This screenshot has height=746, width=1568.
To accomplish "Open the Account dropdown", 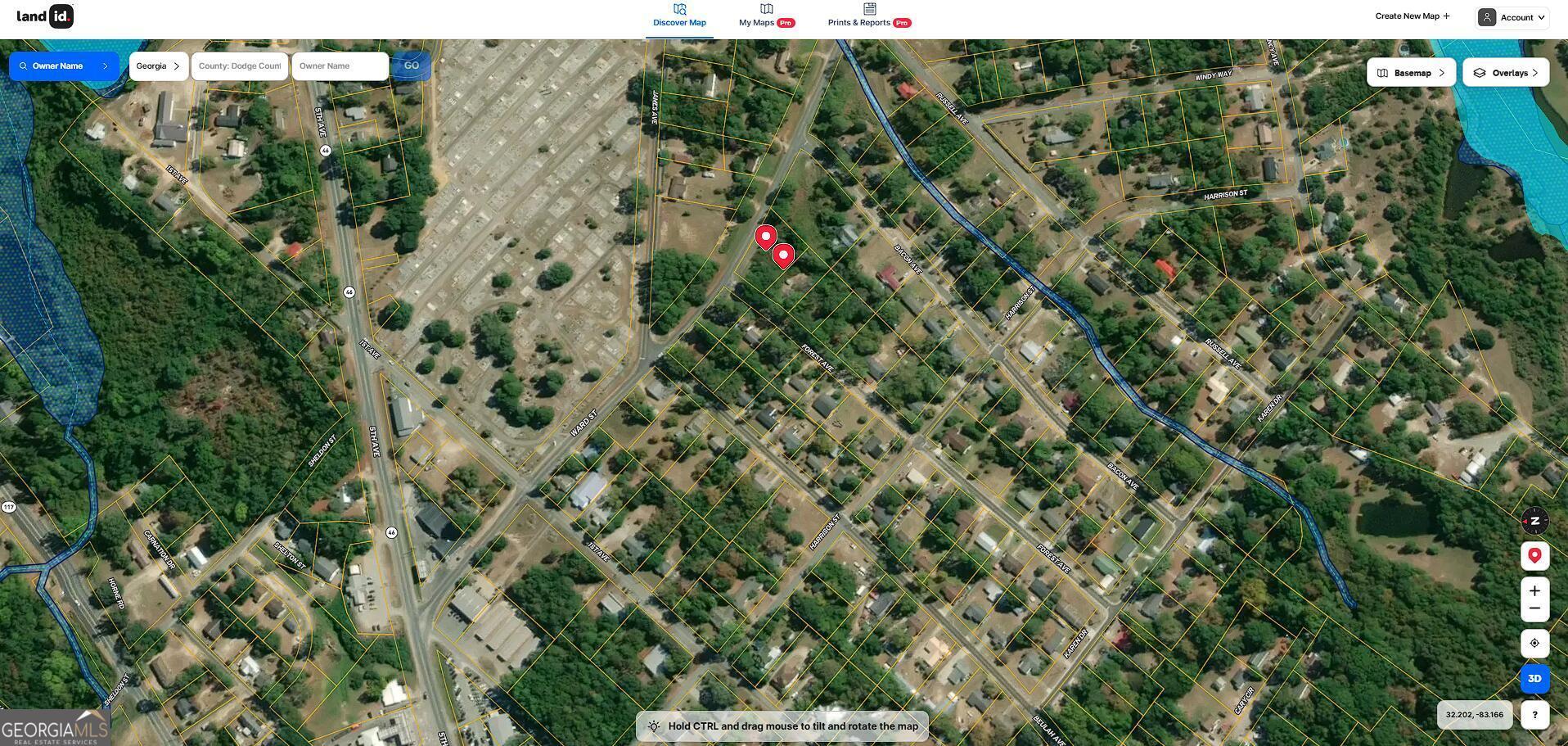I will [x=1512, y=17].
